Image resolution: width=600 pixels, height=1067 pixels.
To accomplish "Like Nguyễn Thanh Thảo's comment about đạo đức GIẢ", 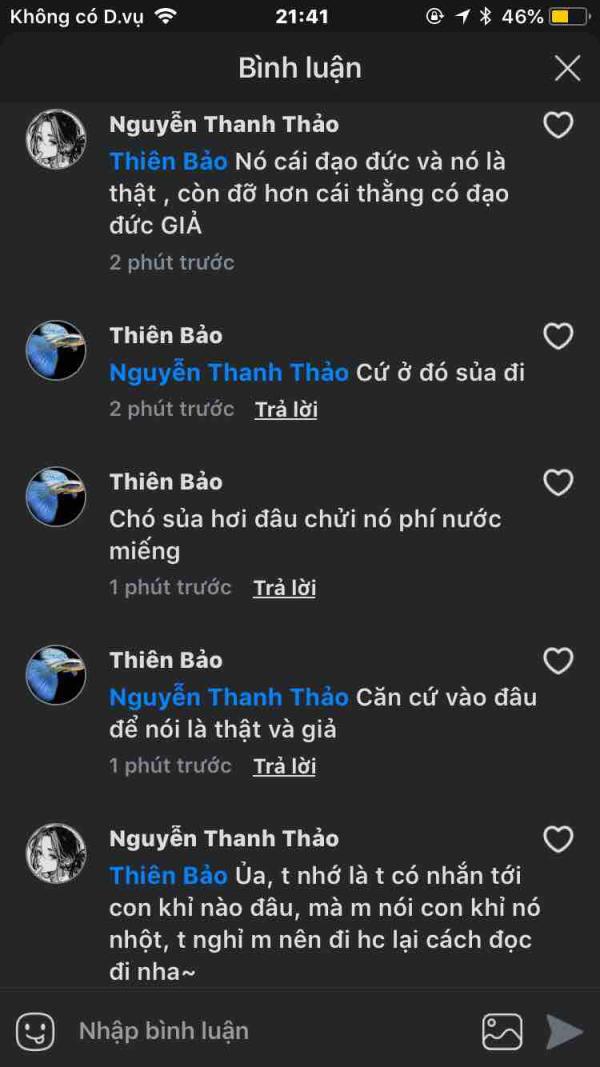I will pos(557,126).
